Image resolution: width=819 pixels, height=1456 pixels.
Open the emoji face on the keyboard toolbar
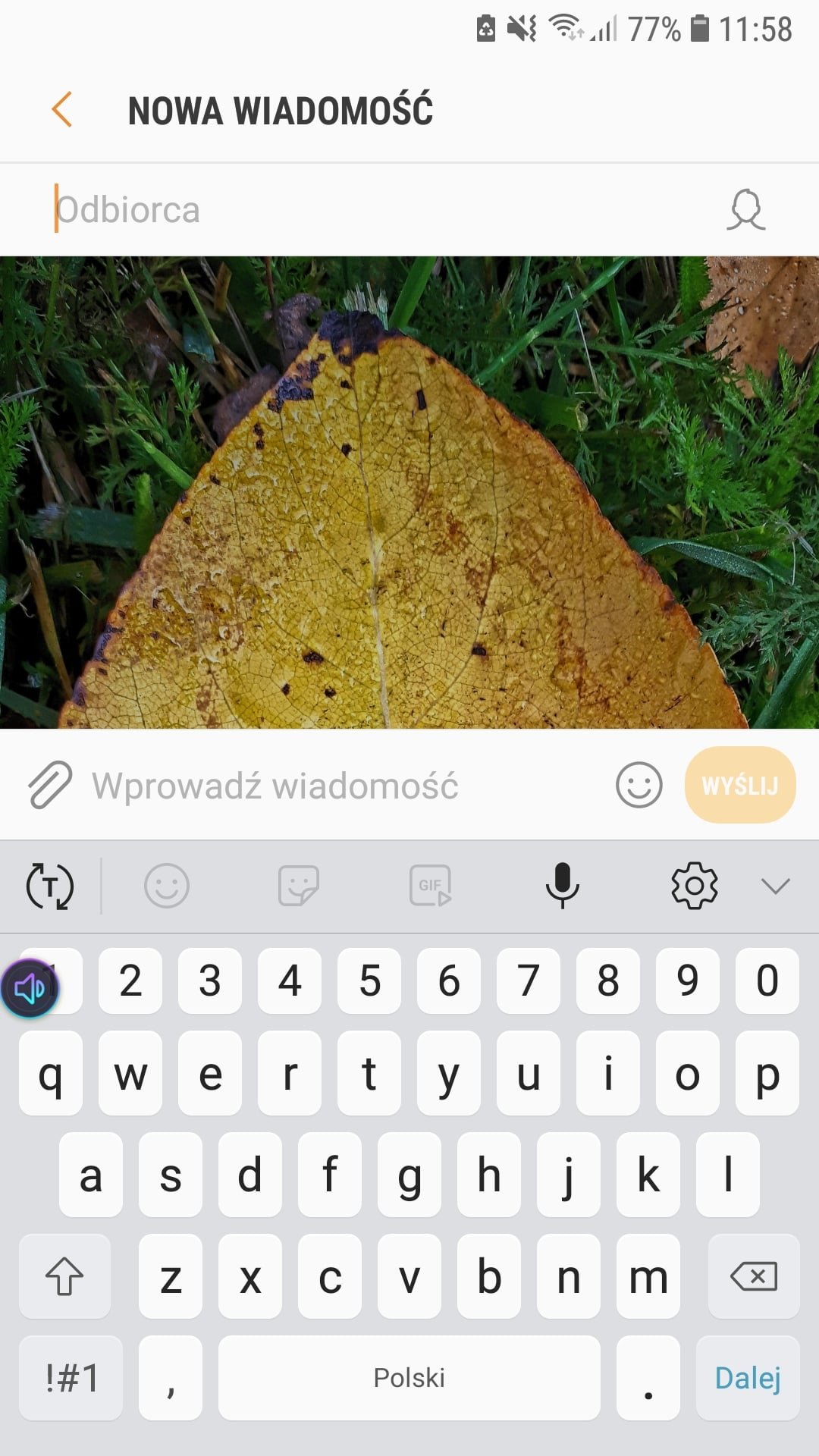point(167,886)
